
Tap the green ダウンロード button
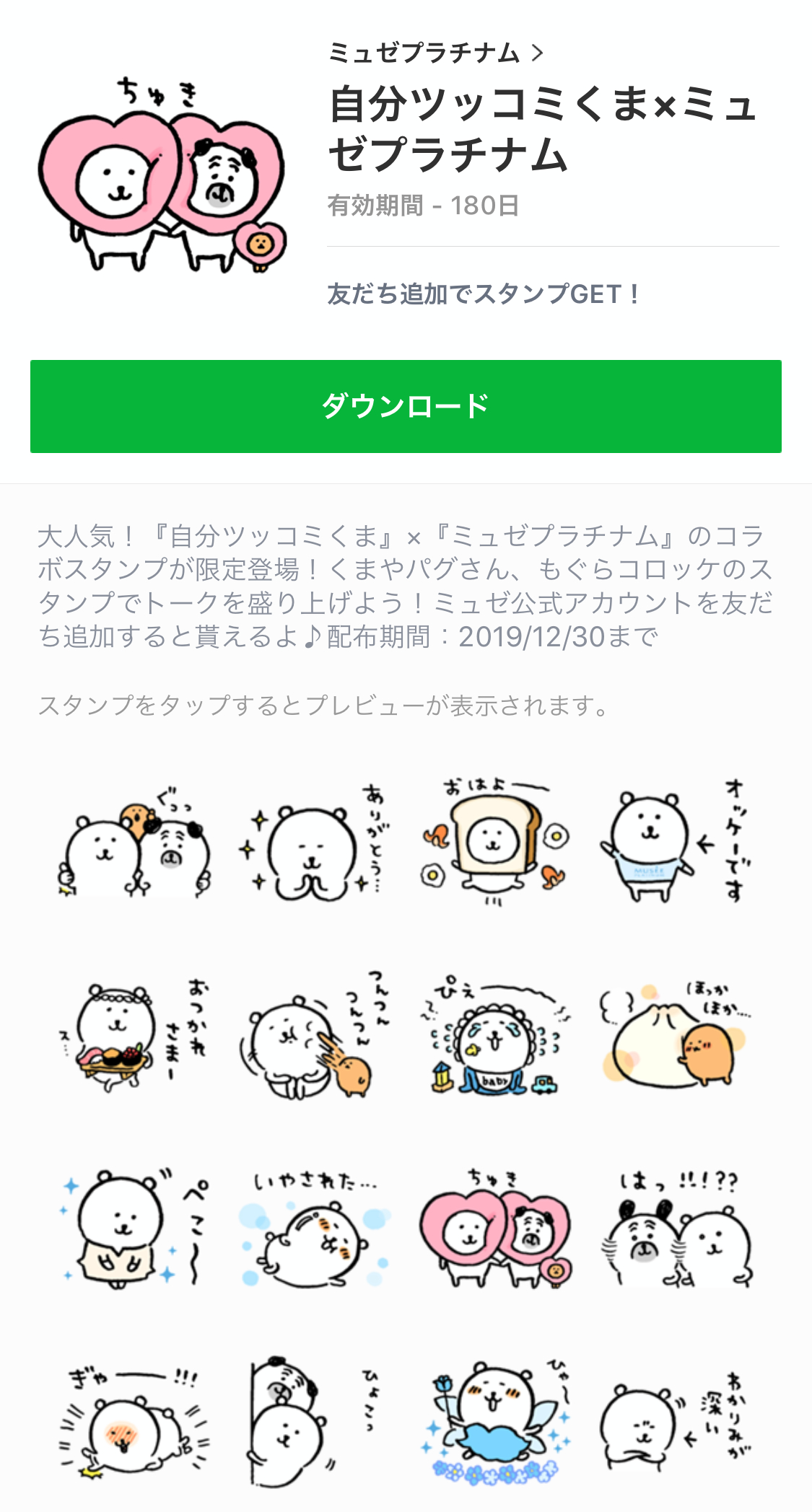[406, 406]
